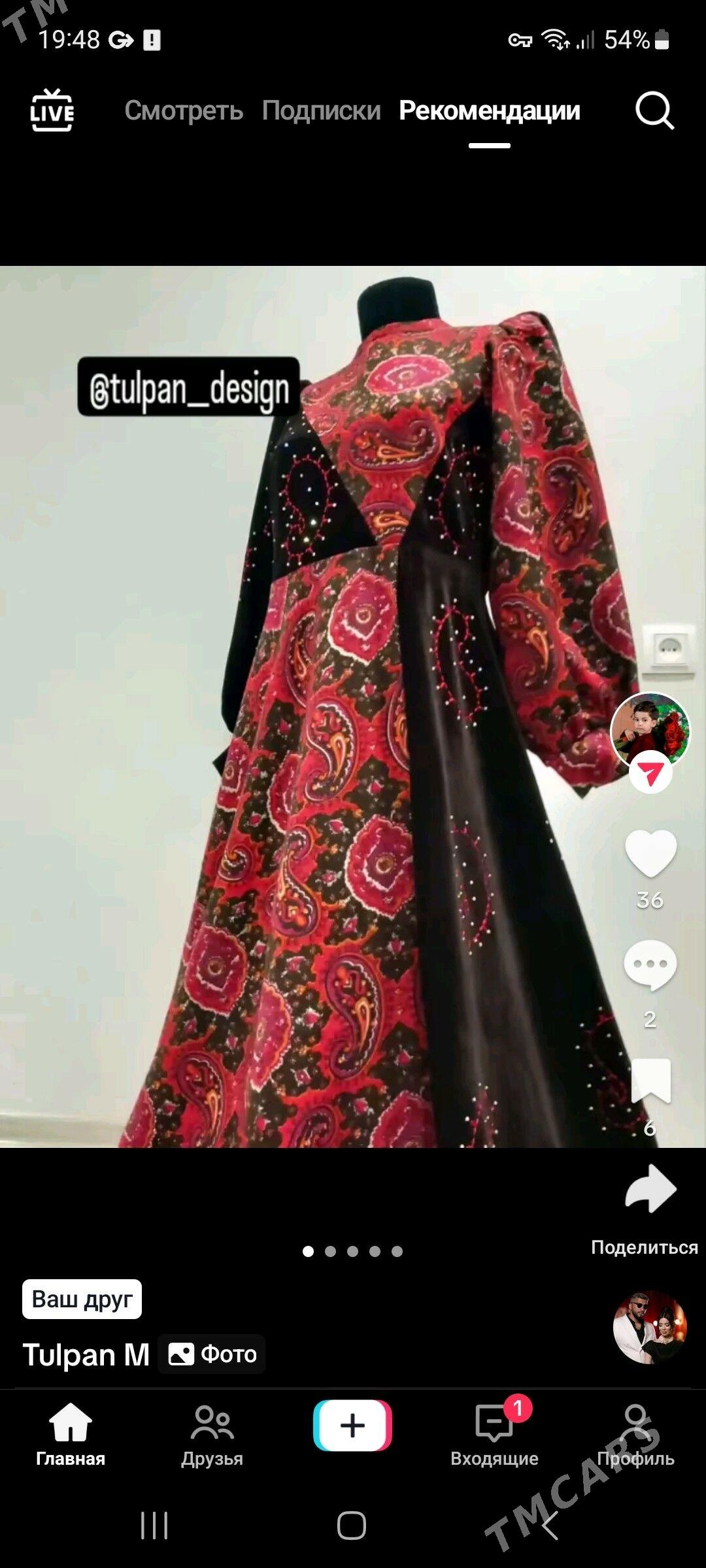Open the comments on this post

[650, 966]
